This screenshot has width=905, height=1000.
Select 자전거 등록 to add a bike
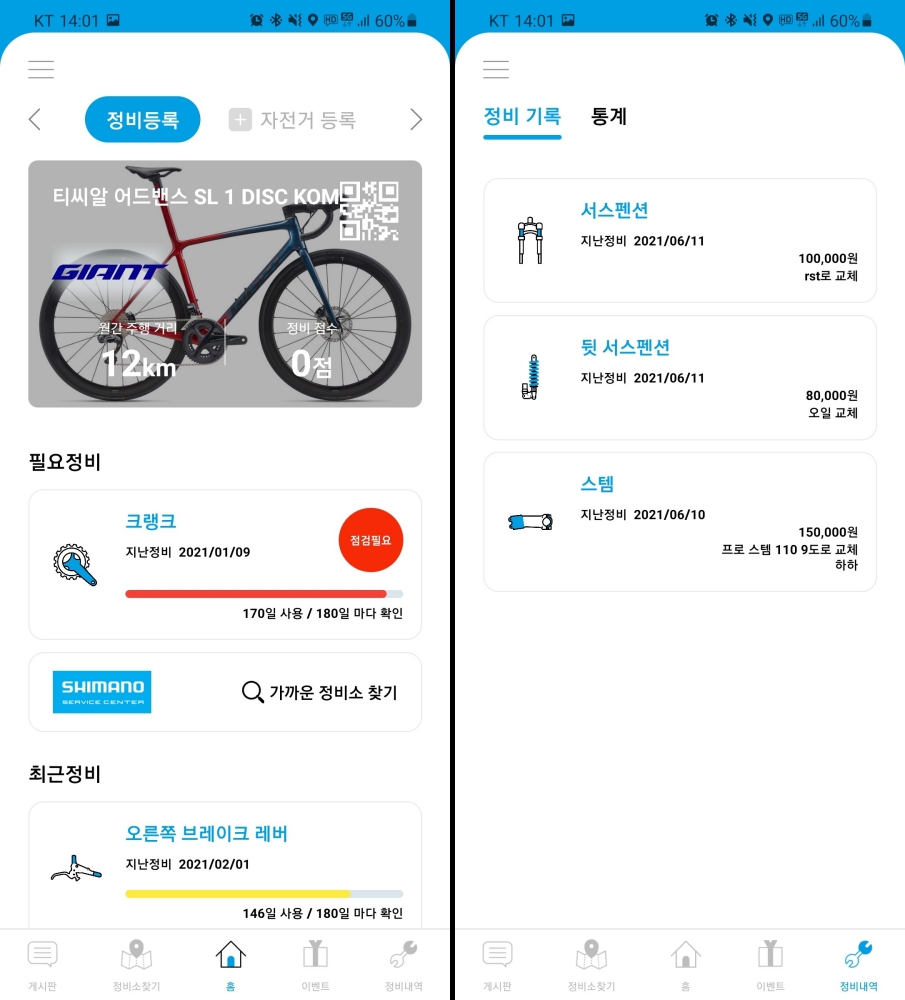[x=292, y=120]
